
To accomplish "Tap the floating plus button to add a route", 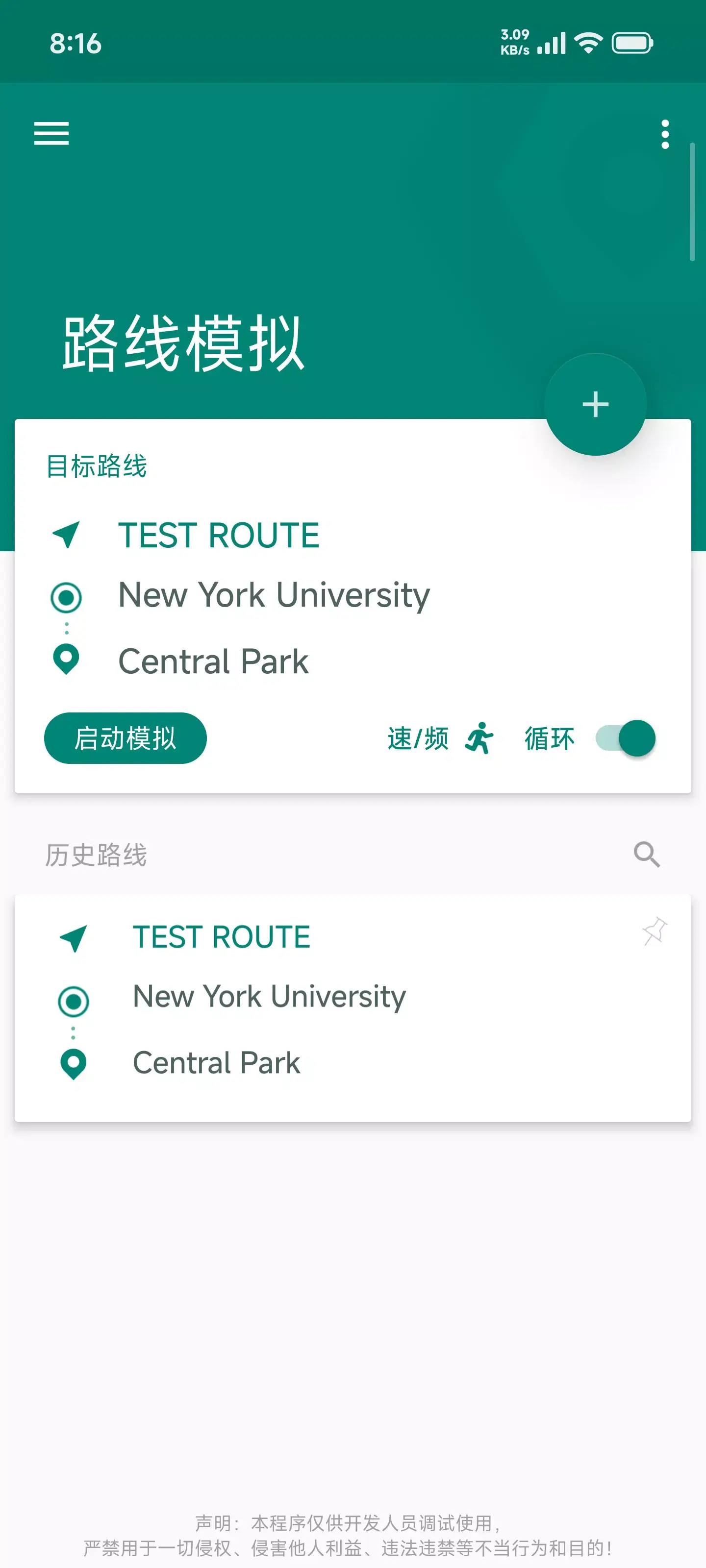I will click(x=595, y=404).
